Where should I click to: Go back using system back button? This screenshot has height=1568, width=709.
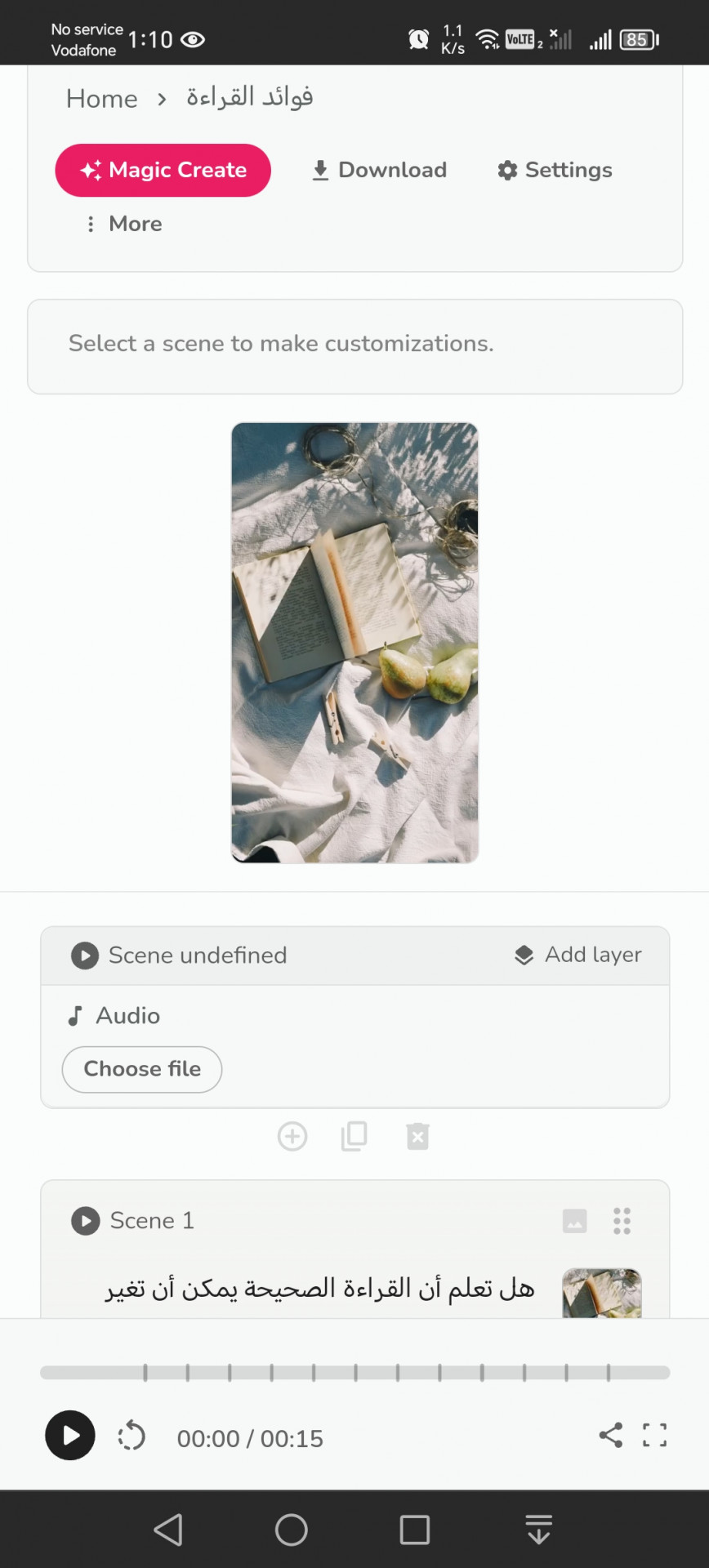(x=168, y=1530)
